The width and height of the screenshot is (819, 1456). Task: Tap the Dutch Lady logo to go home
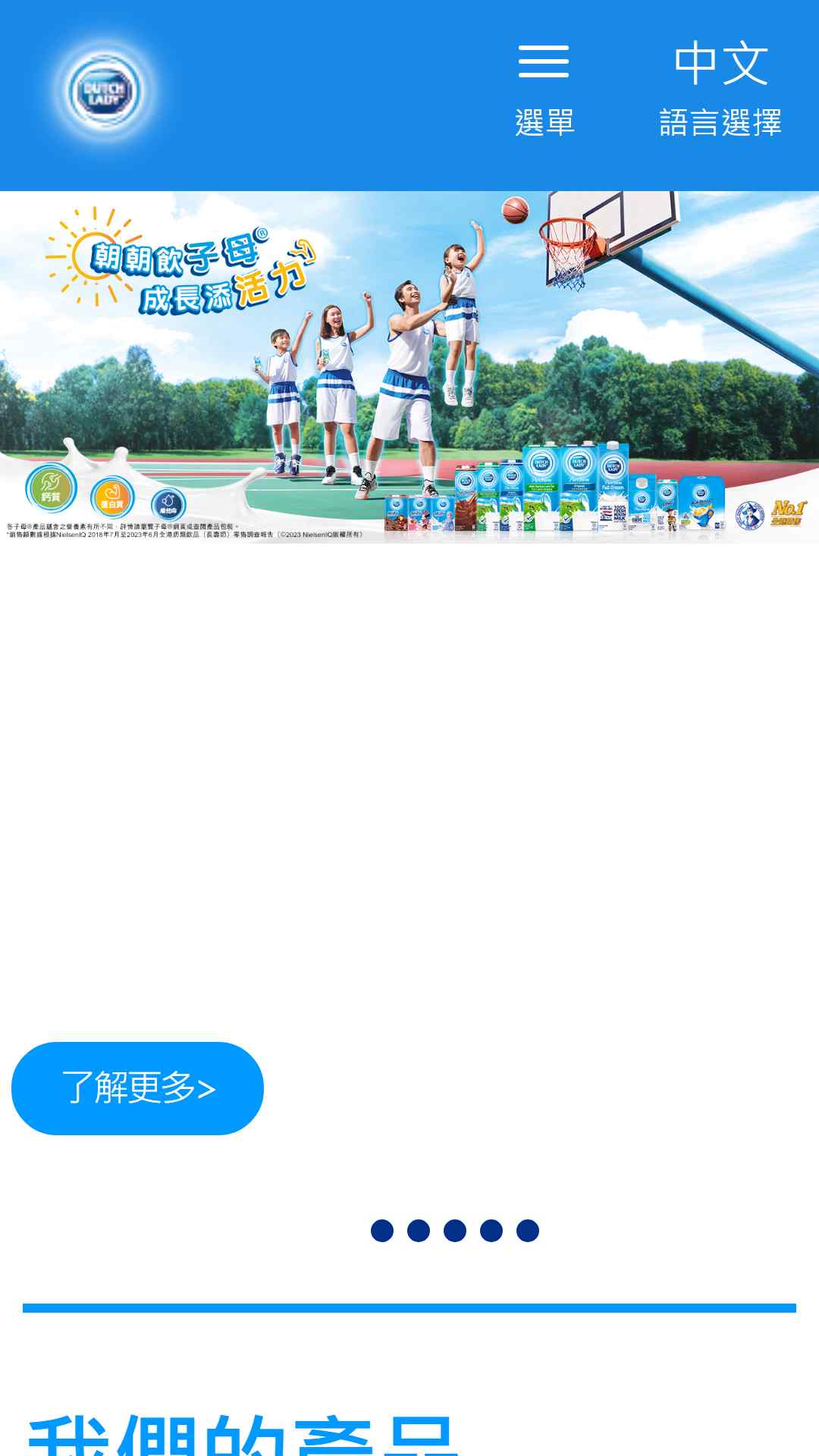tap(104, 90)
